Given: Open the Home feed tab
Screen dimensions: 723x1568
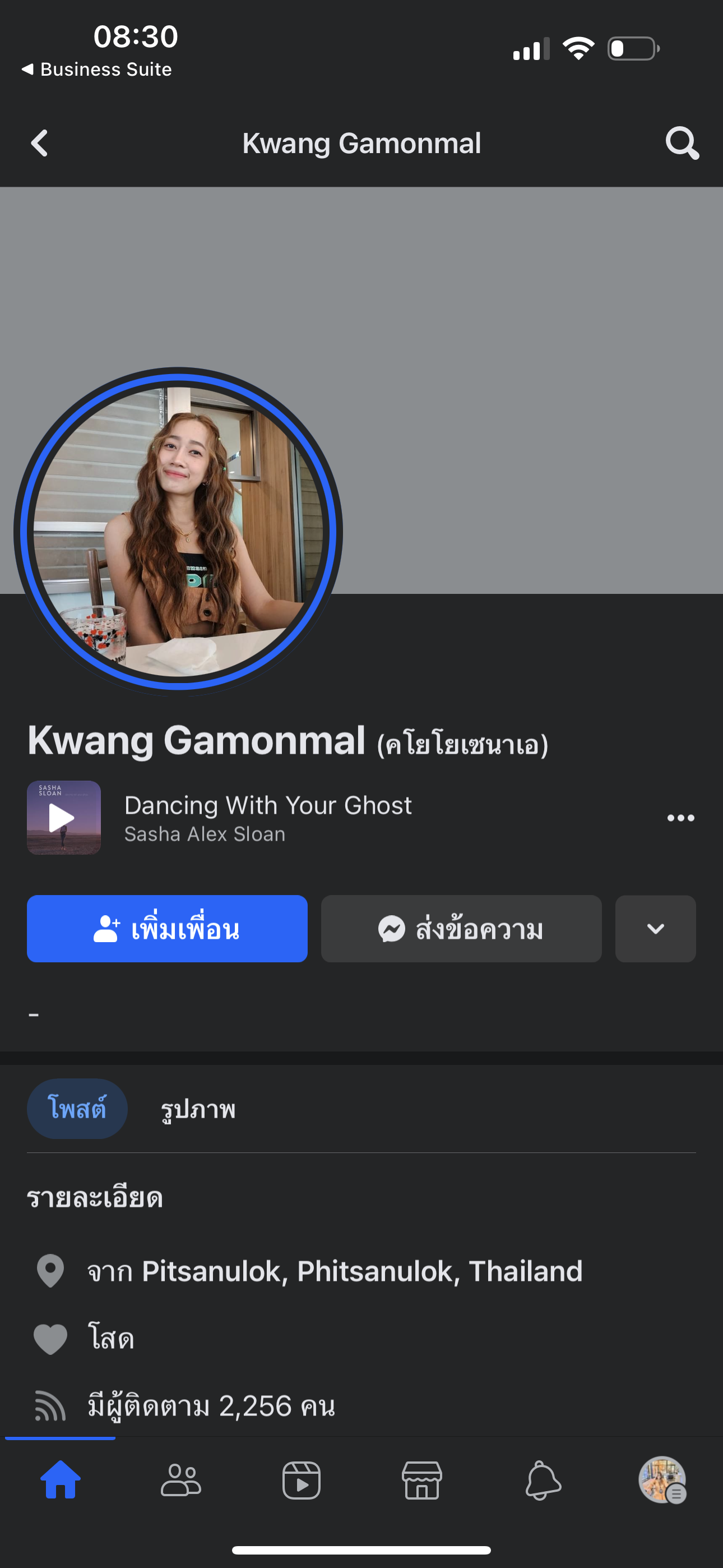Looking at the screenshot, I should click(61, 1481).
